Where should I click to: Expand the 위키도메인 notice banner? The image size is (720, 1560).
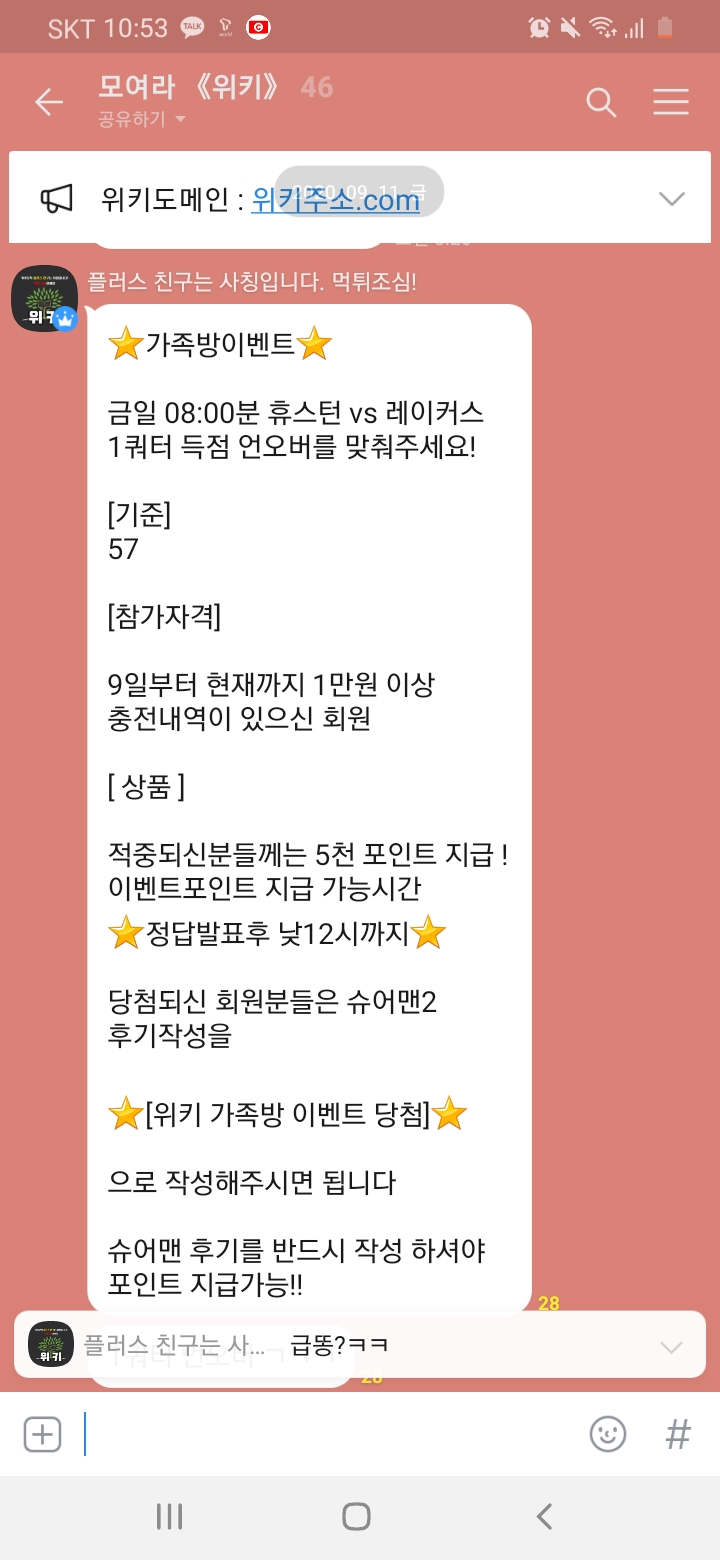click(x=671, y=199)
